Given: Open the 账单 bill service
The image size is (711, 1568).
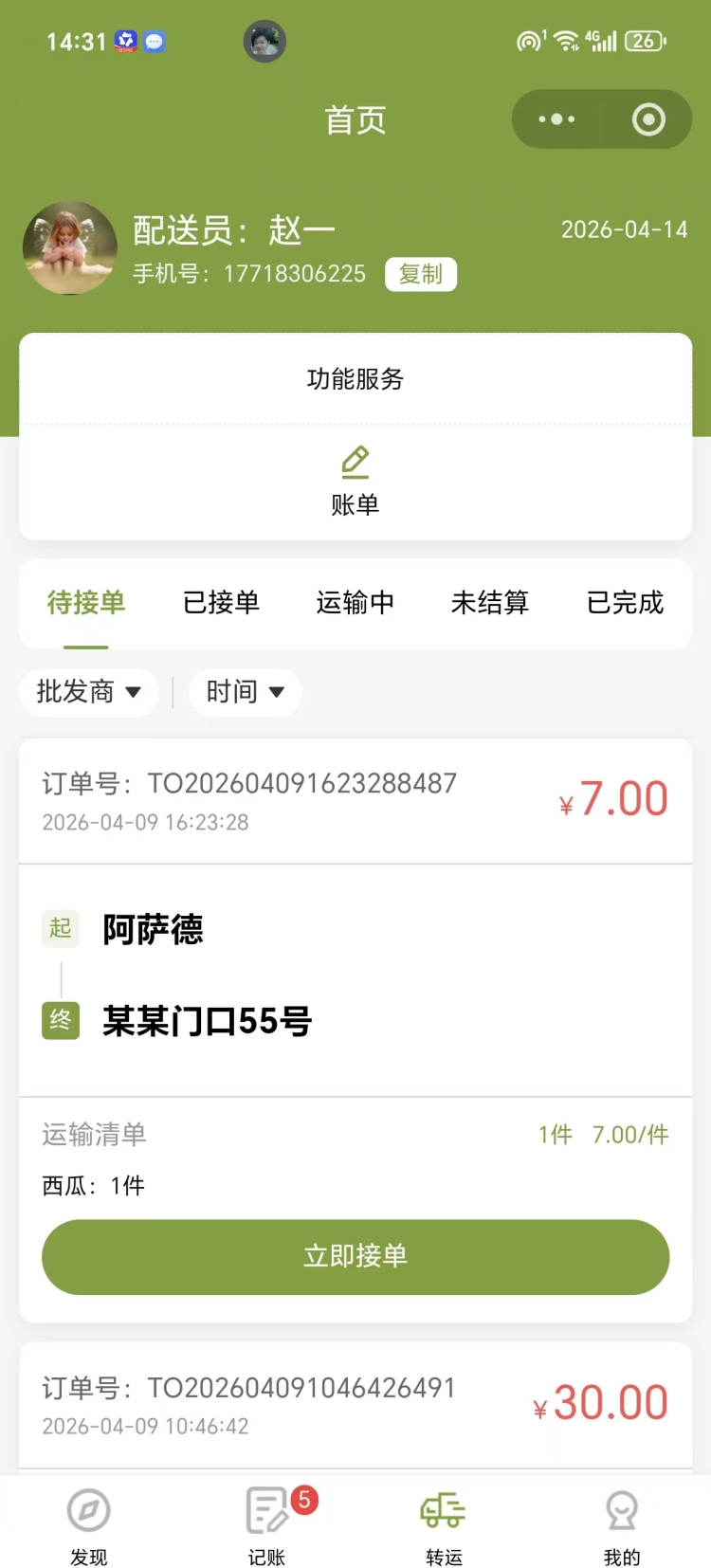Looking at the screenshot, I should (355, 482).
